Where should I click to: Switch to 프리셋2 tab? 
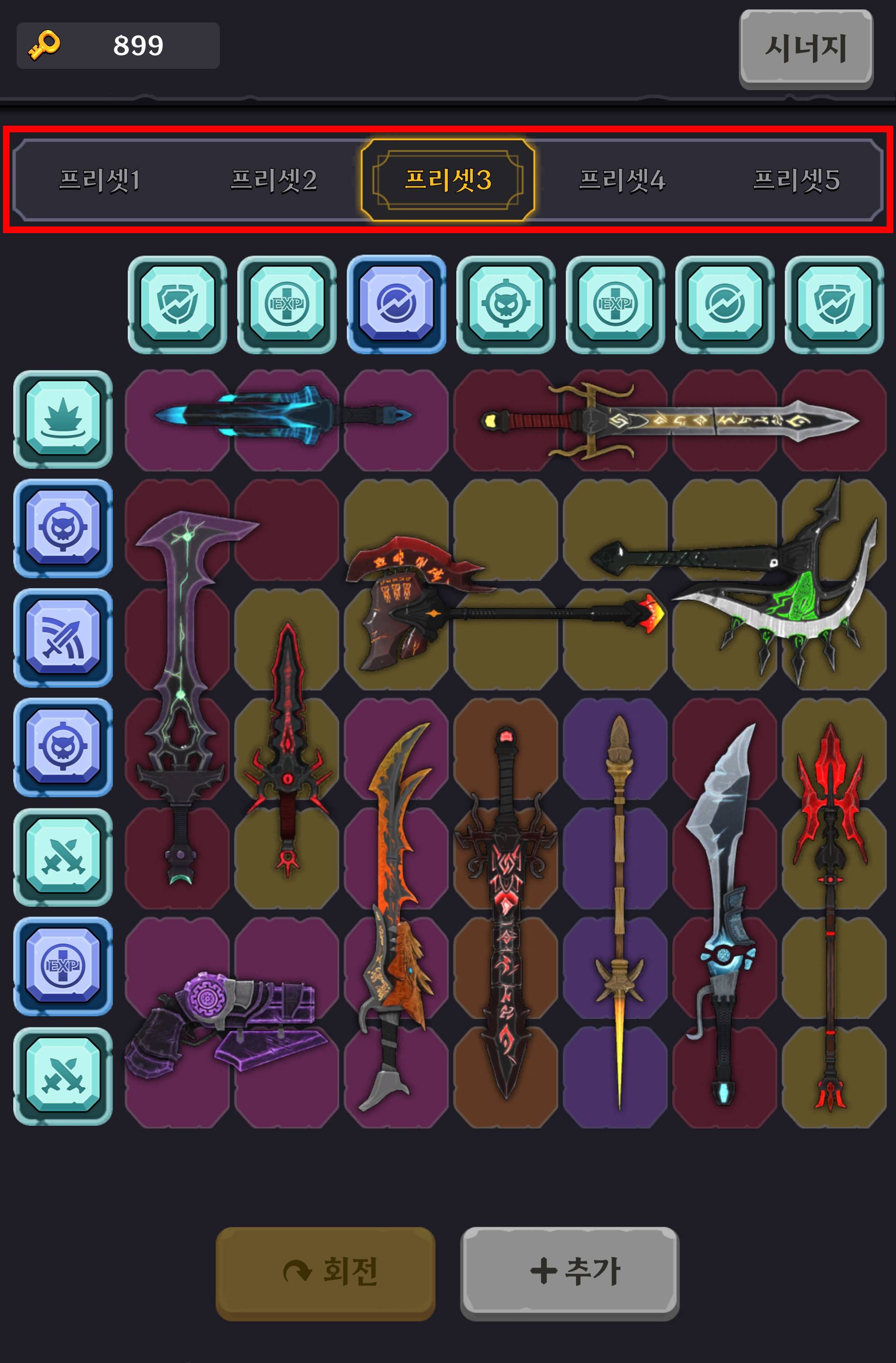[273, 180]
